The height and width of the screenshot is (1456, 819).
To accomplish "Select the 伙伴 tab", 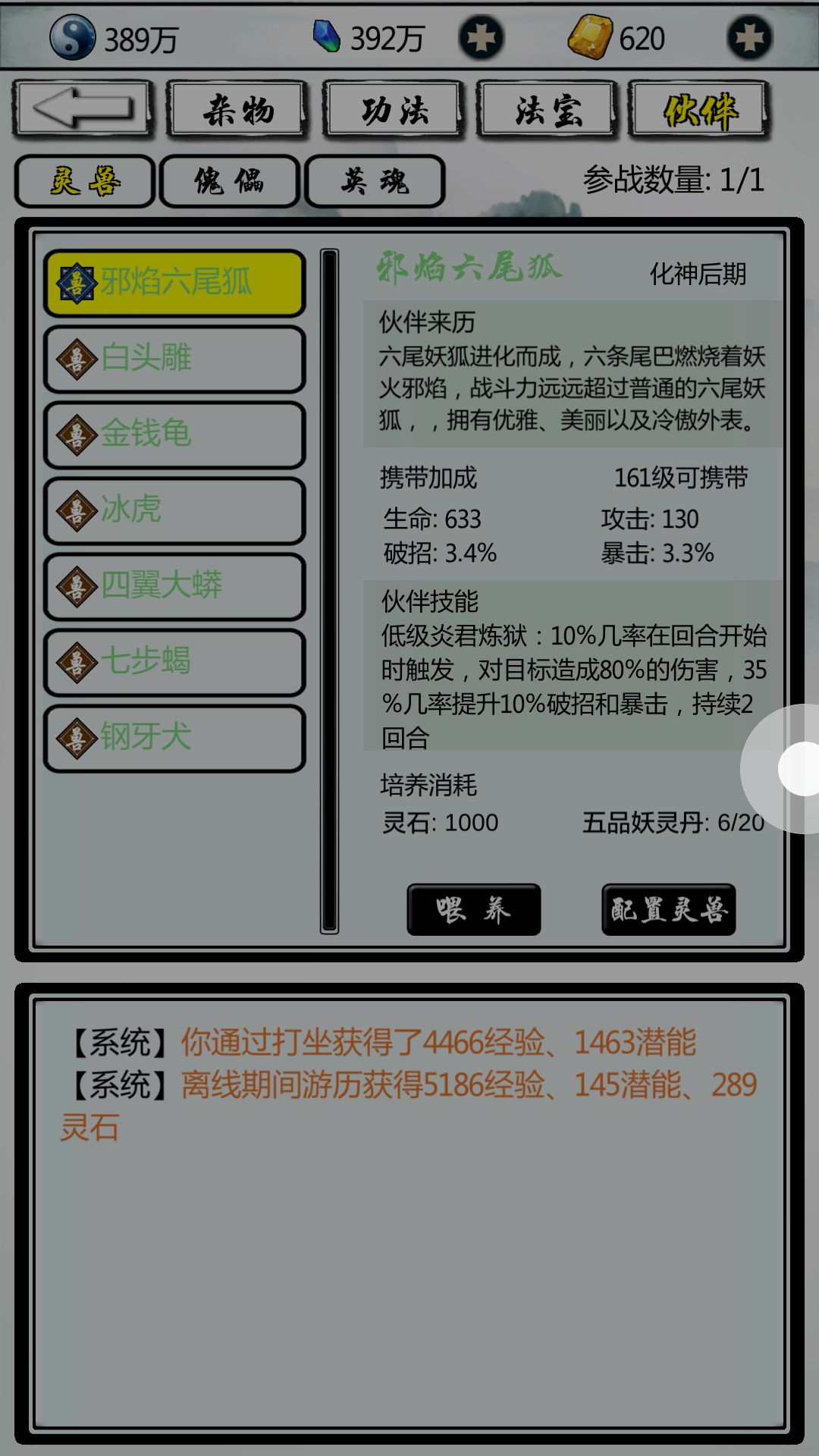I will click(700, 111).
